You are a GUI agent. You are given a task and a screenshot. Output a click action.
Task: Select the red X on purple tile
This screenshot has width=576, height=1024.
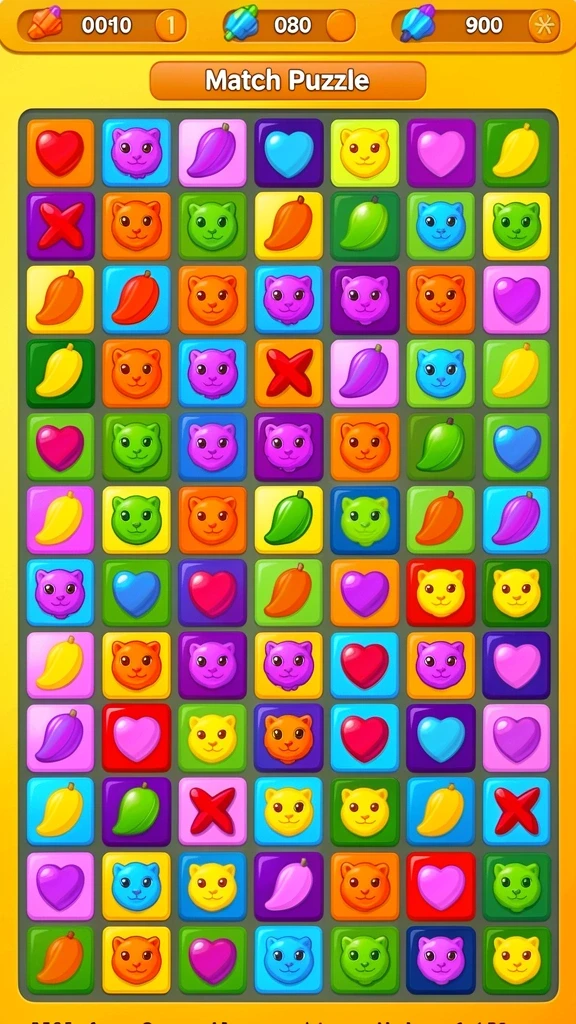(60, 226)
